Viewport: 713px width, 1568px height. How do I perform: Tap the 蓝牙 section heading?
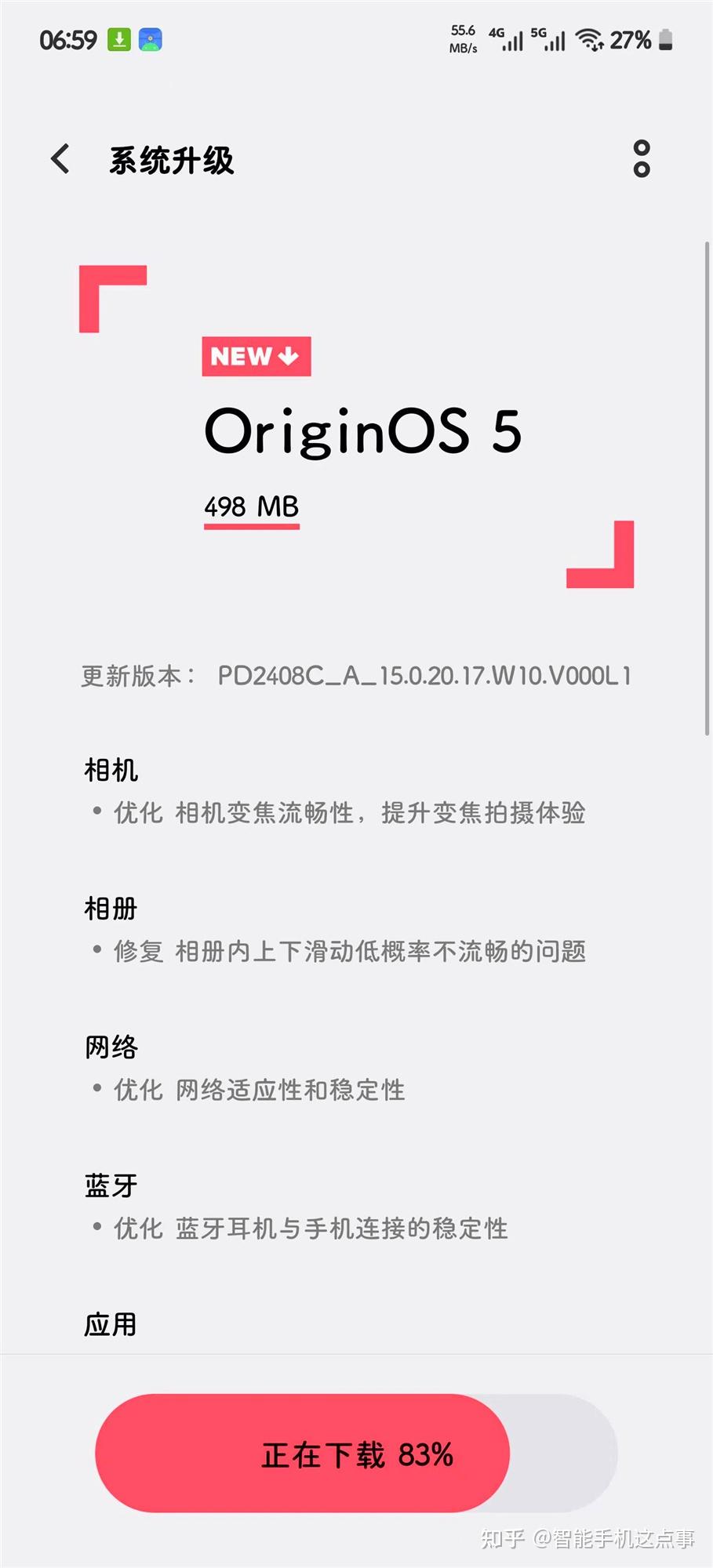111,1185
